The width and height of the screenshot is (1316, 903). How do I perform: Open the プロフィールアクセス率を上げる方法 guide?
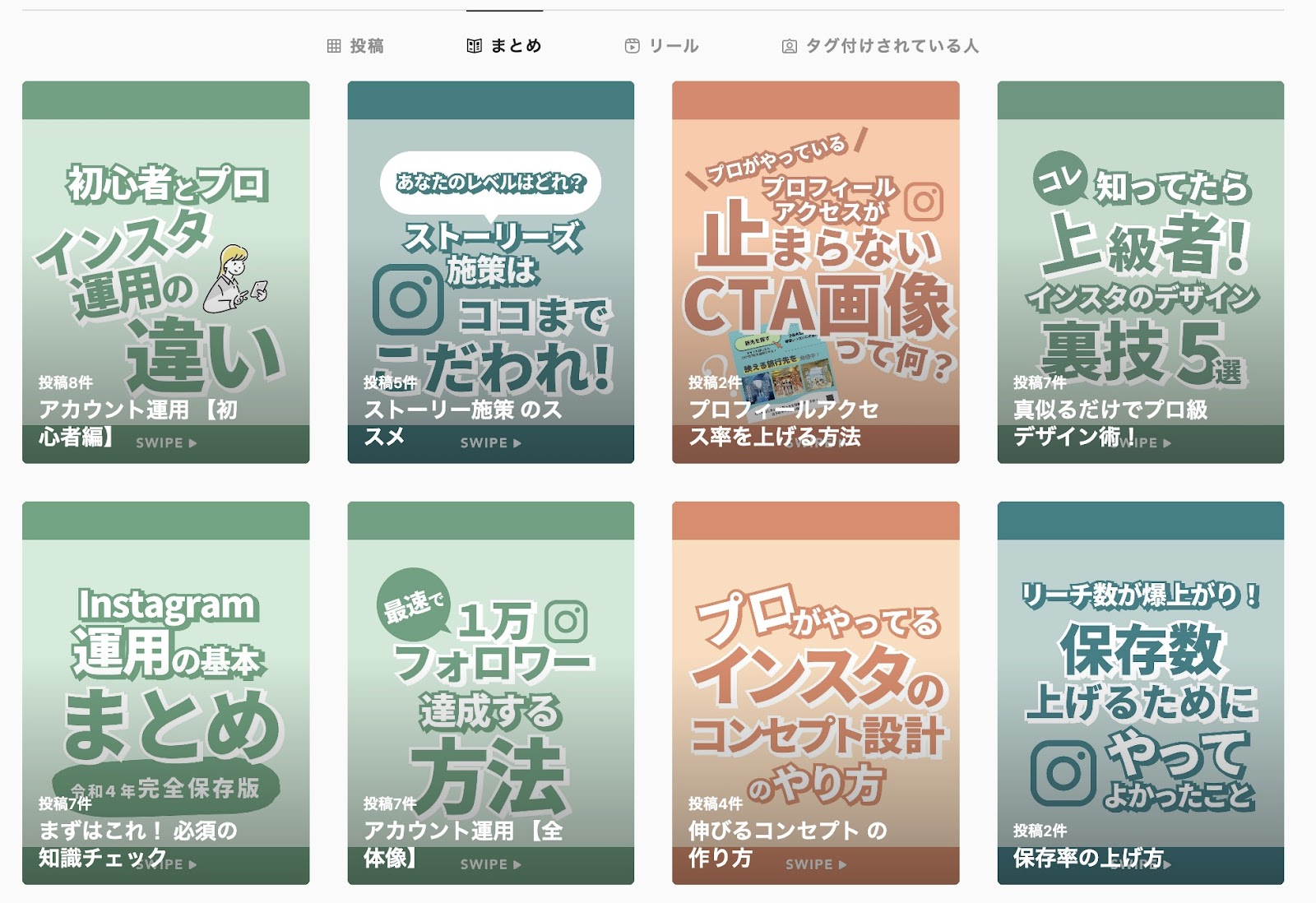[x=815, y=272]
